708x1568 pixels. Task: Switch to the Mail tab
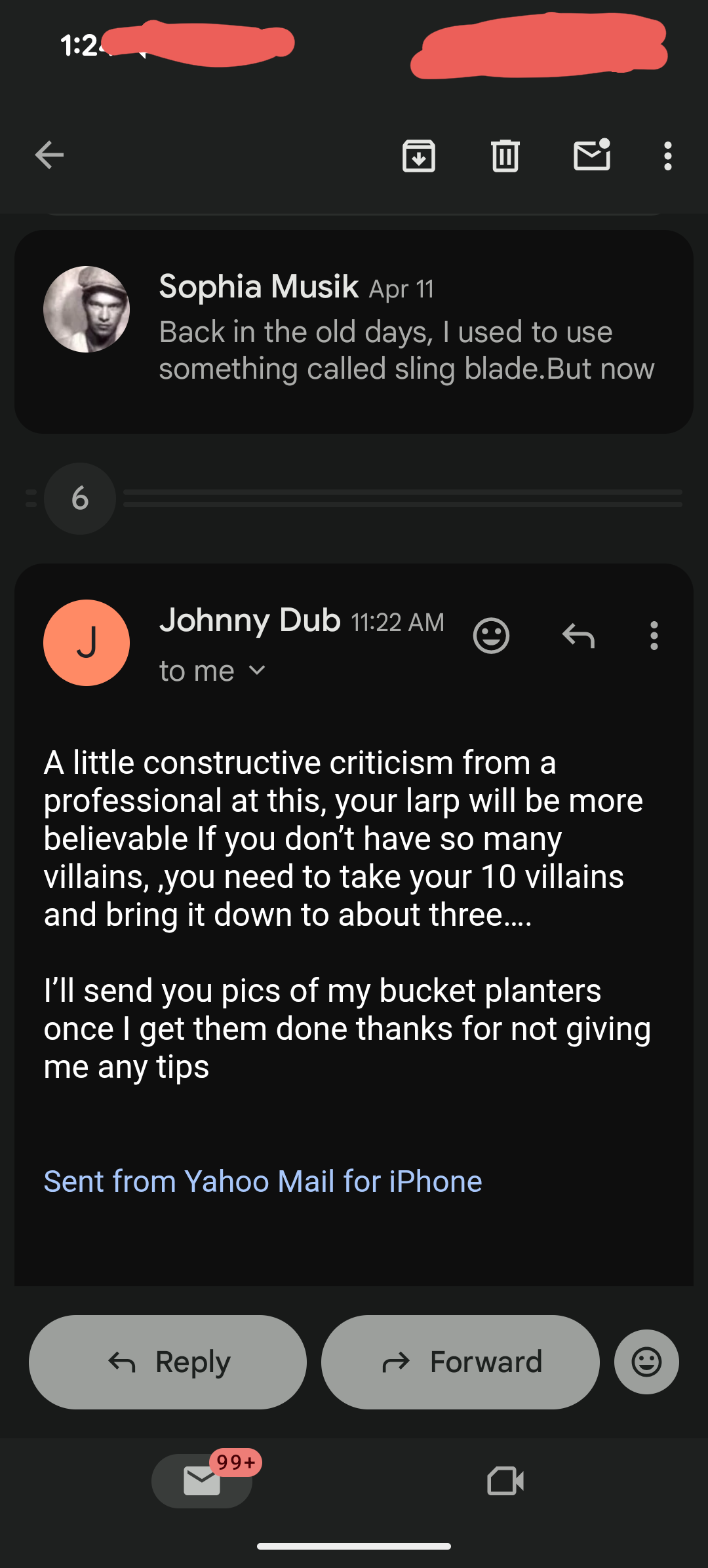click(x=202, y=1481)
